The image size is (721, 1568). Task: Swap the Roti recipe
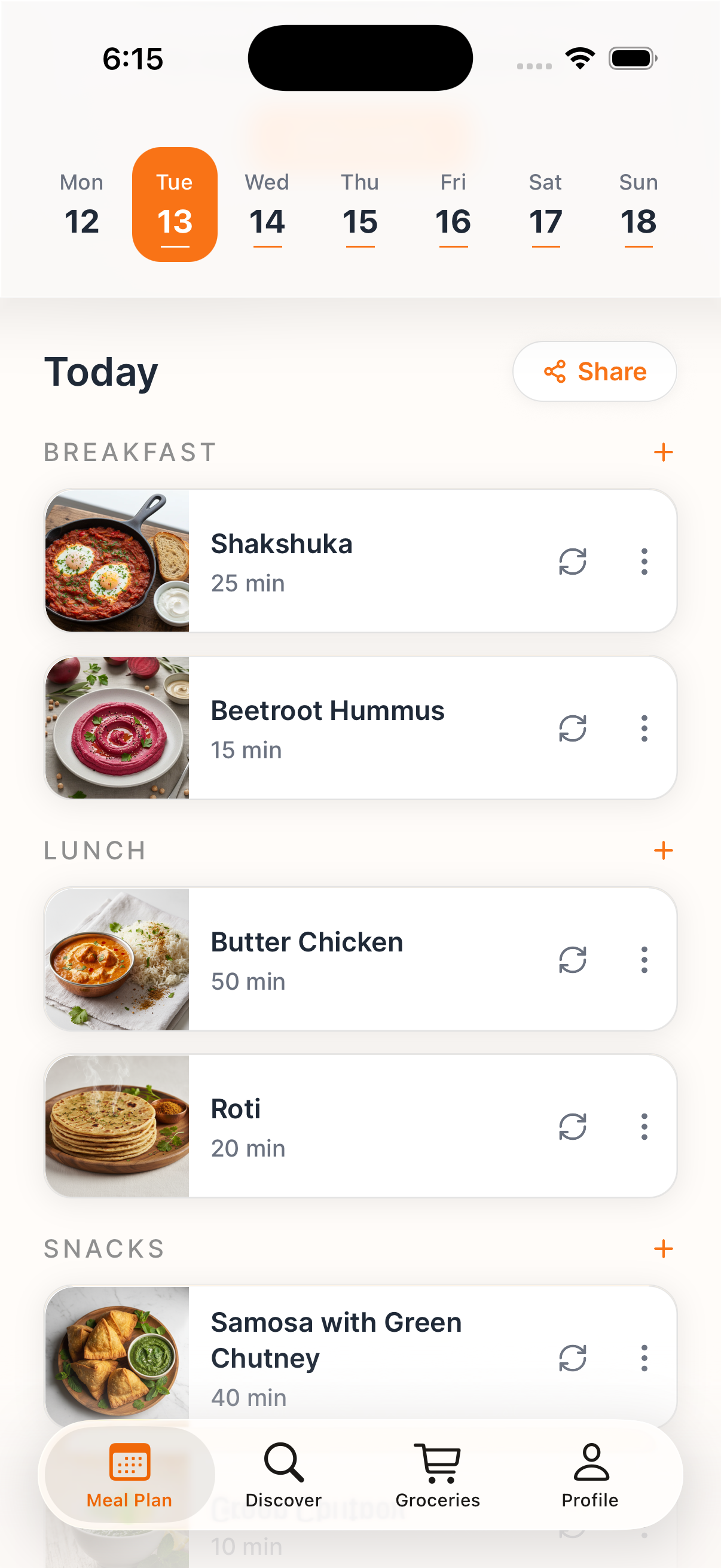(573, 1127)
